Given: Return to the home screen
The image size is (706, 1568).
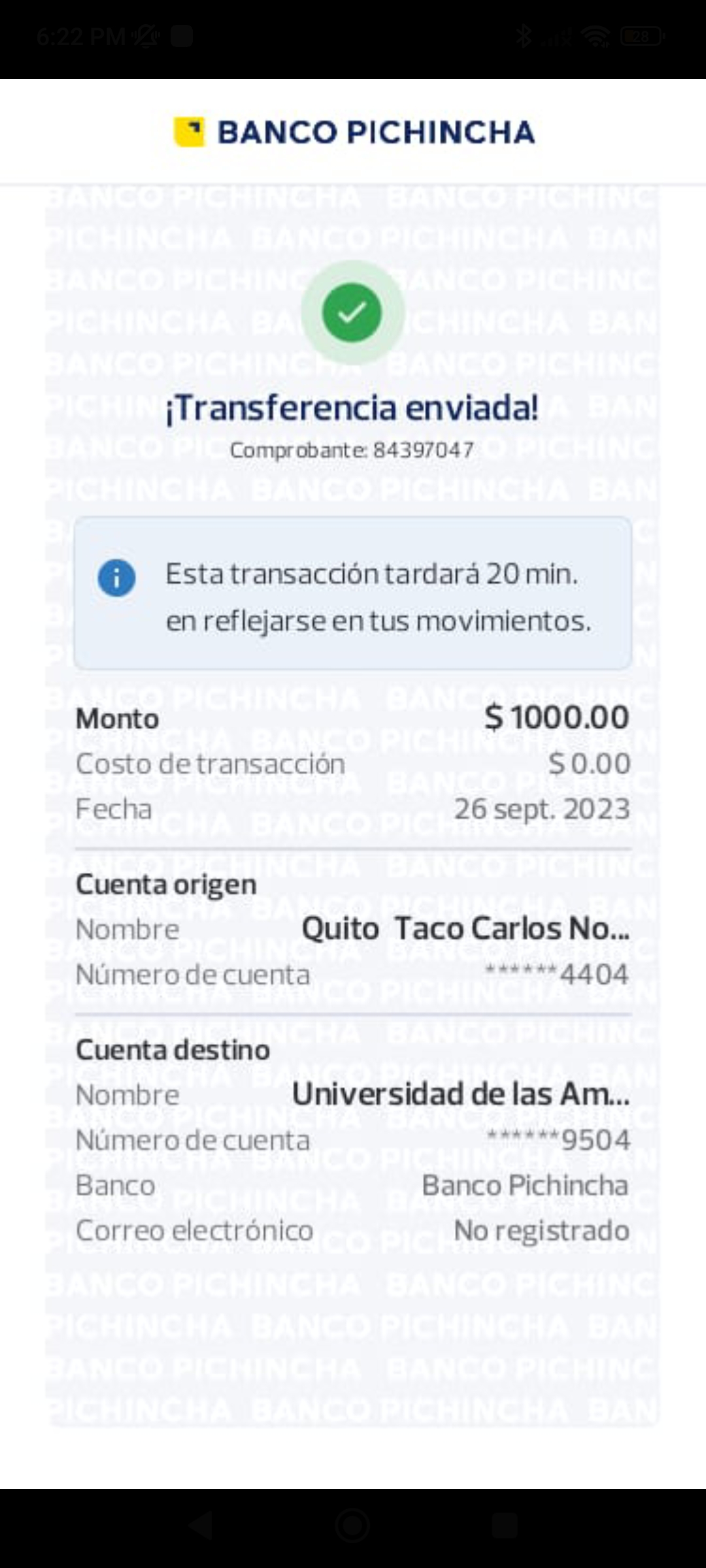Looking at the screenshot, I should (352, 1526).
